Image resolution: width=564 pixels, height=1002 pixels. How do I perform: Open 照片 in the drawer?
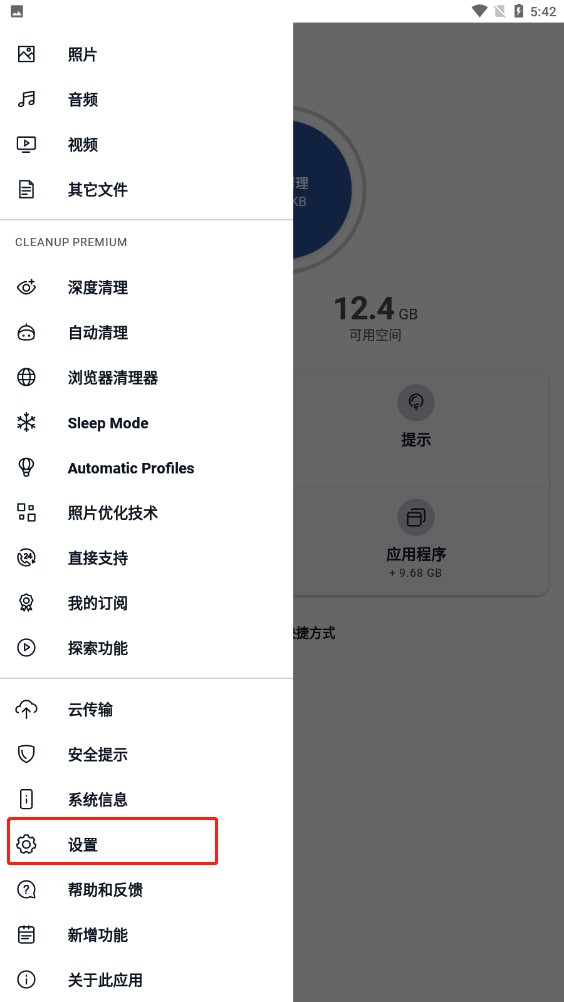[146, 54]
